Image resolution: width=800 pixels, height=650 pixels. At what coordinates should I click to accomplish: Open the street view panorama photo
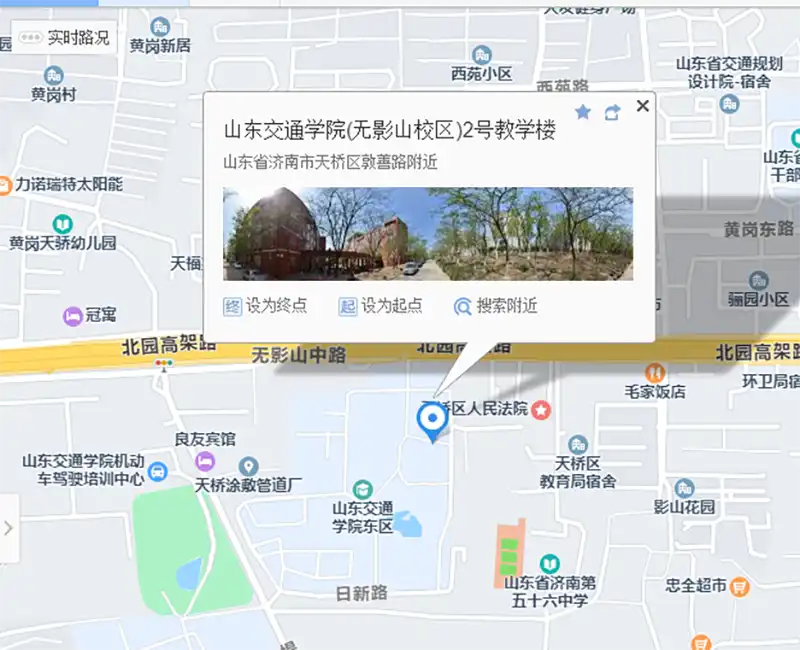427,234
